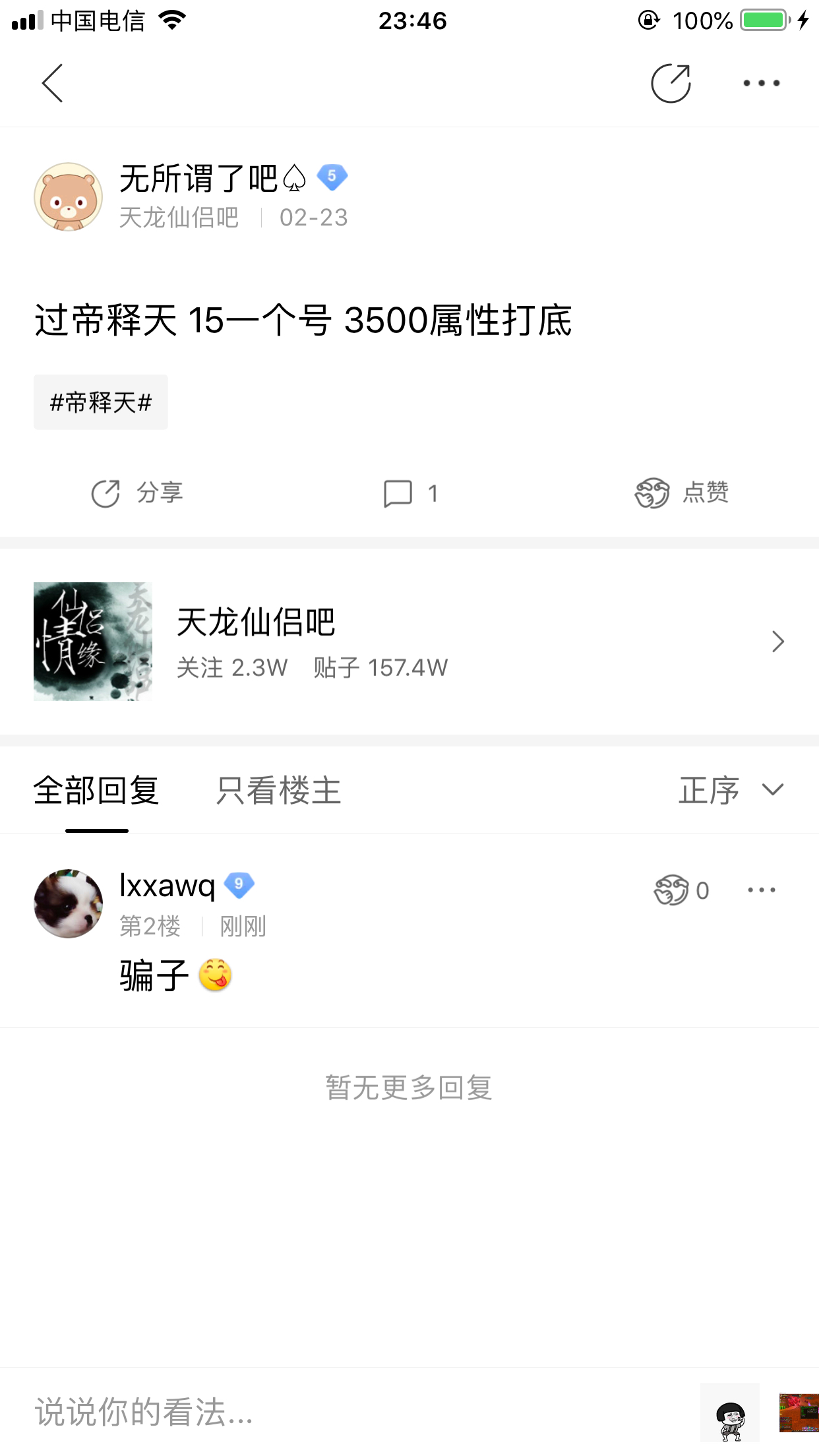Tap the #帝释天# topic tag
This screenshot has height=1456, width=819.
pyautogui.click(x=101, y=402)
